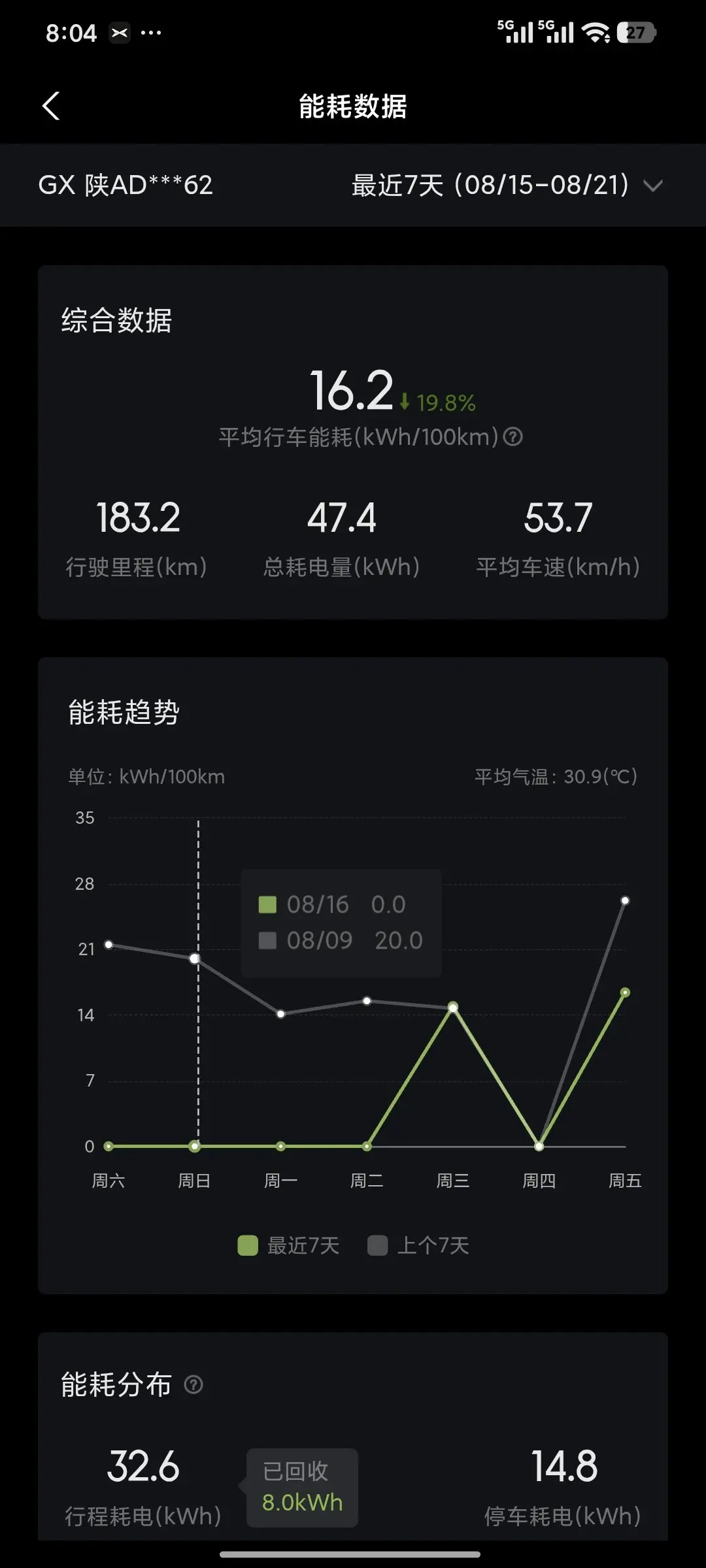The image size is (706, 1568).
Task: Tap the help icon beside 能耗分布
Action: point(193,1384)
